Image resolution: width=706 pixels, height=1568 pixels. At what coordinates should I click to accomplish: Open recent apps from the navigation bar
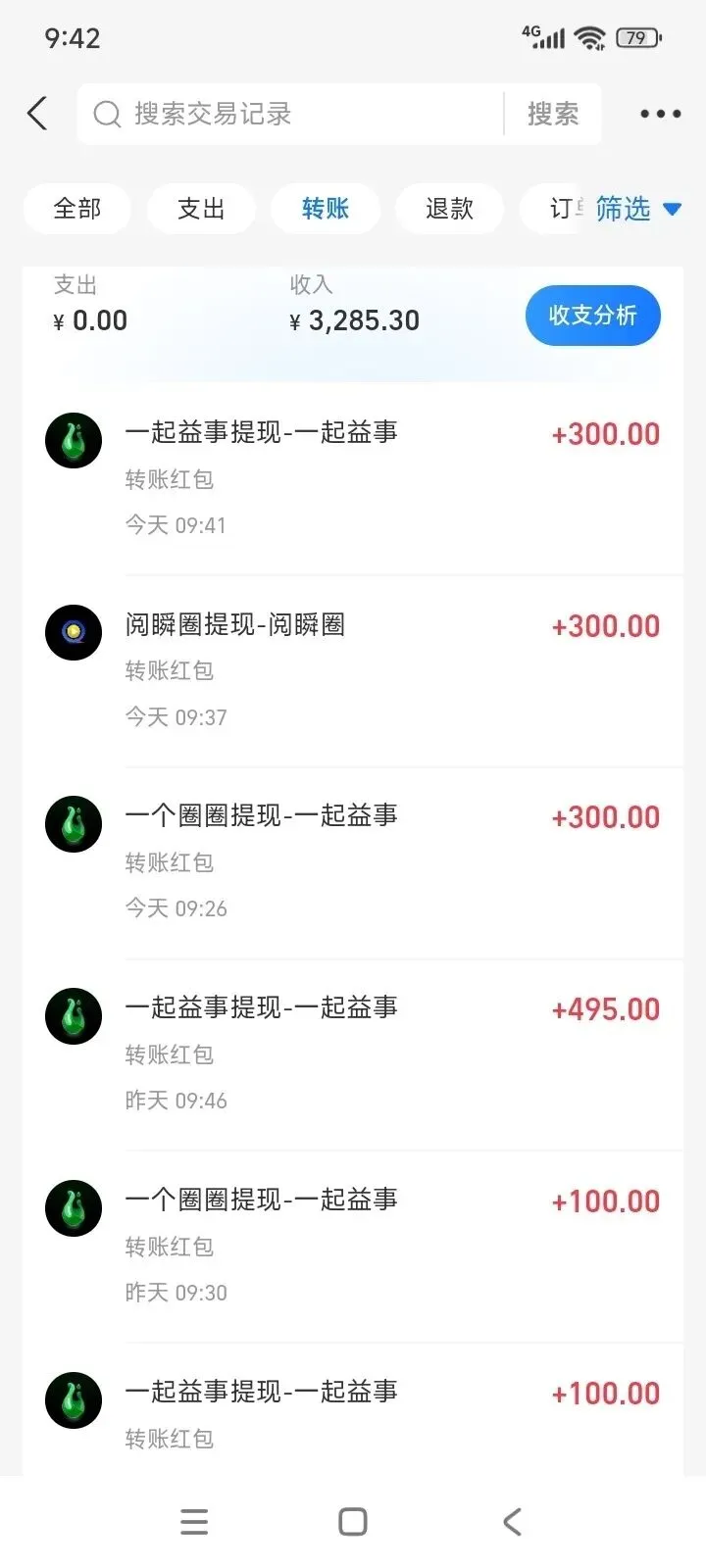pos(194,1521)
